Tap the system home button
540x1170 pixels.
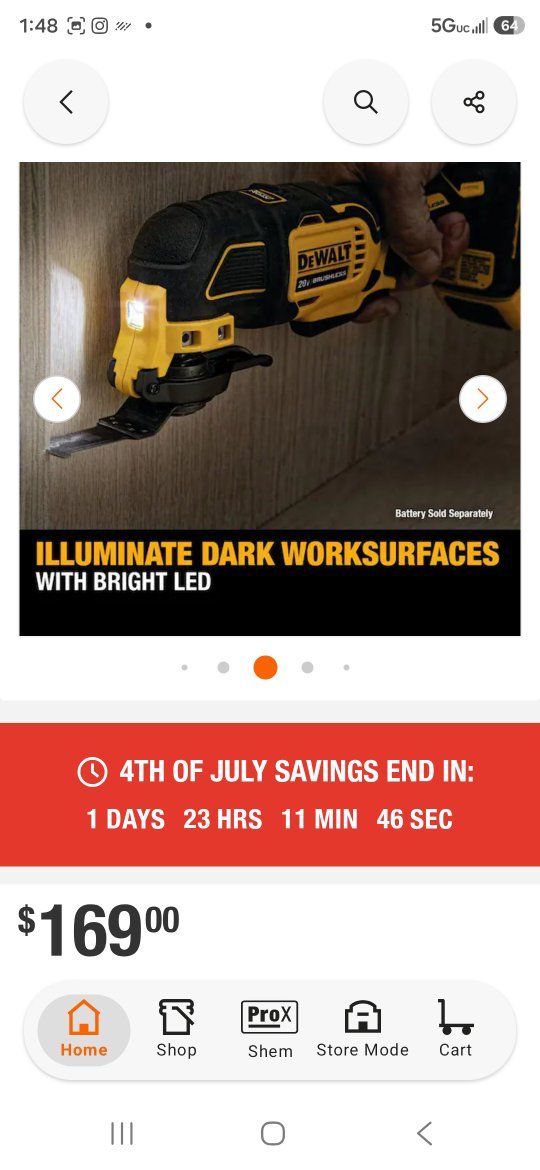click(x=273, y=1133)
